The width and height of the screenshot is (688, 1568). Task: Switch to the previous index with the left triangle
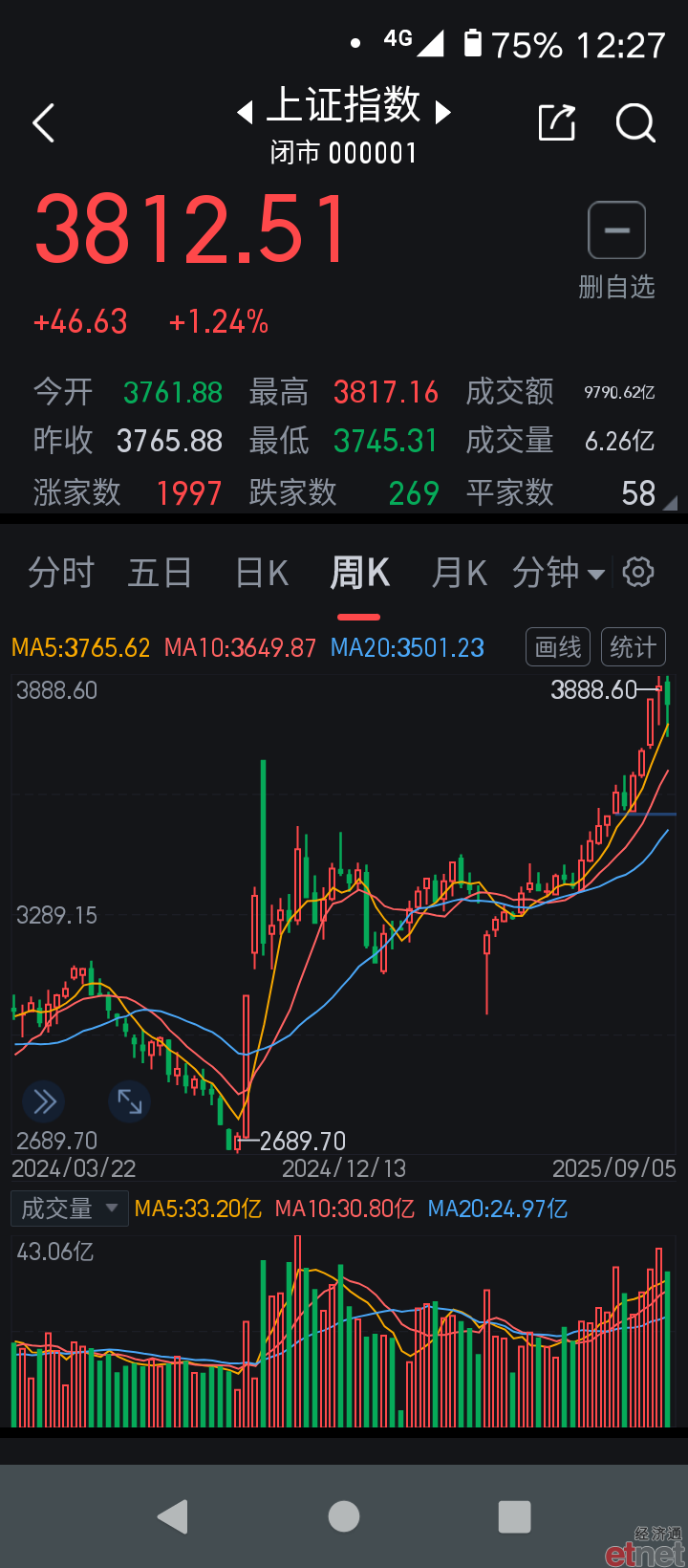pyautogui.click(x=245, y=113)
